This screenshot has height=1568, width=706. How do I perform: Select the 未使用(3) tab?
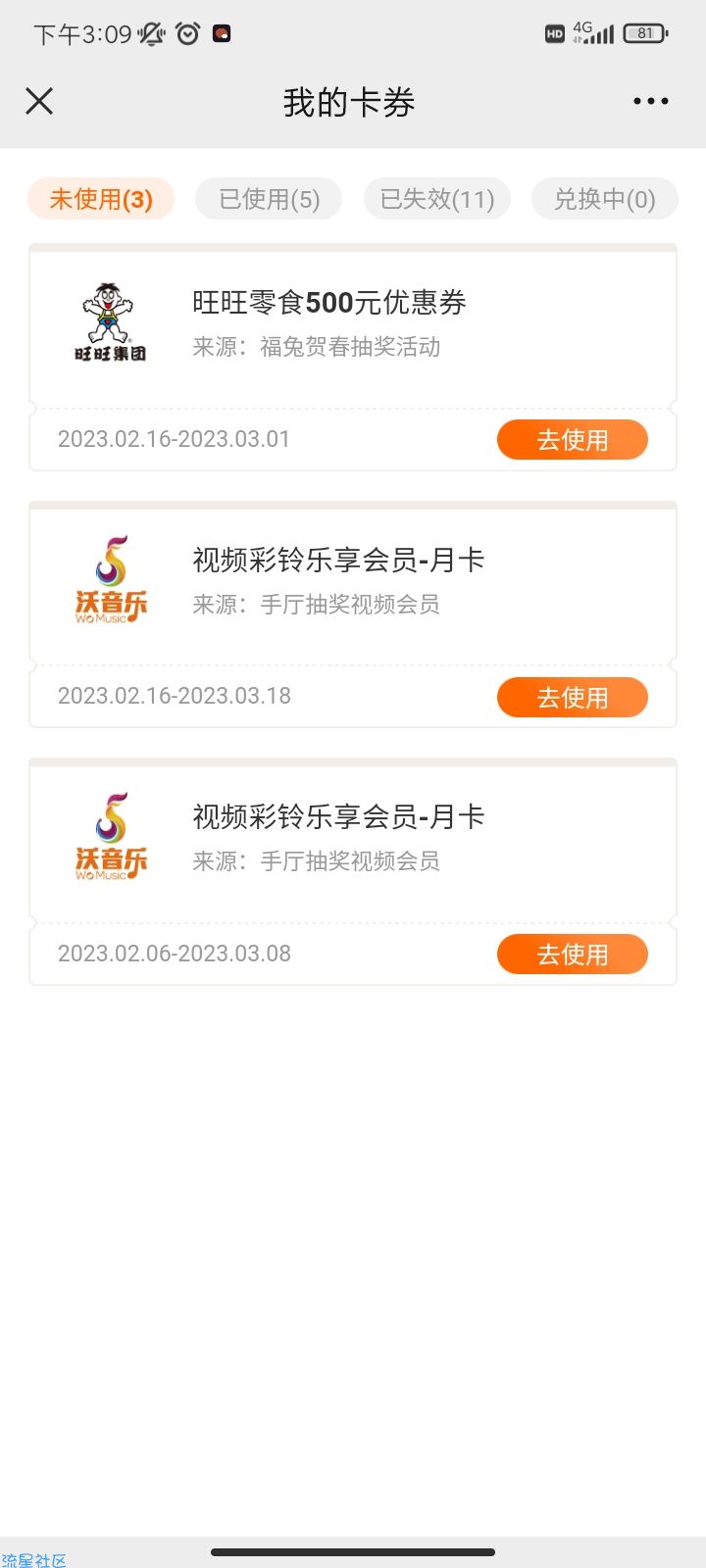[x=101, y=199]
